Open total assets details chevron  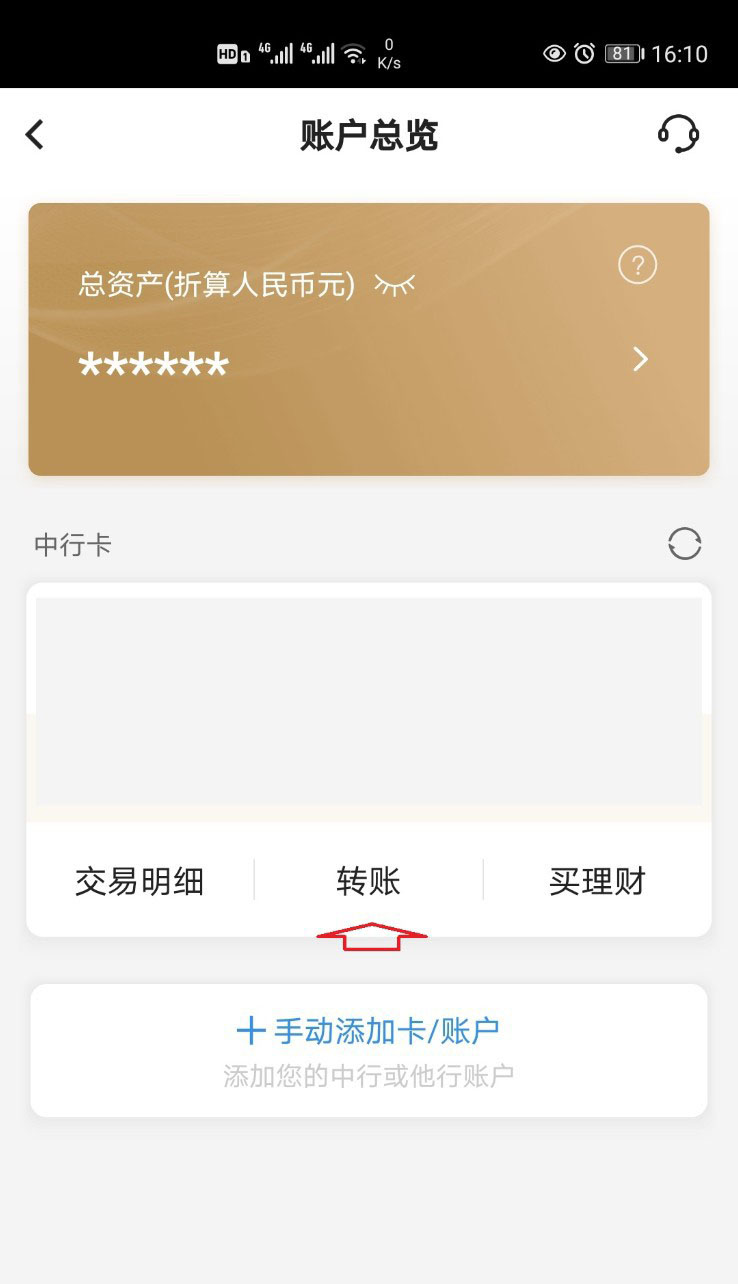click(x=641, y=359)
